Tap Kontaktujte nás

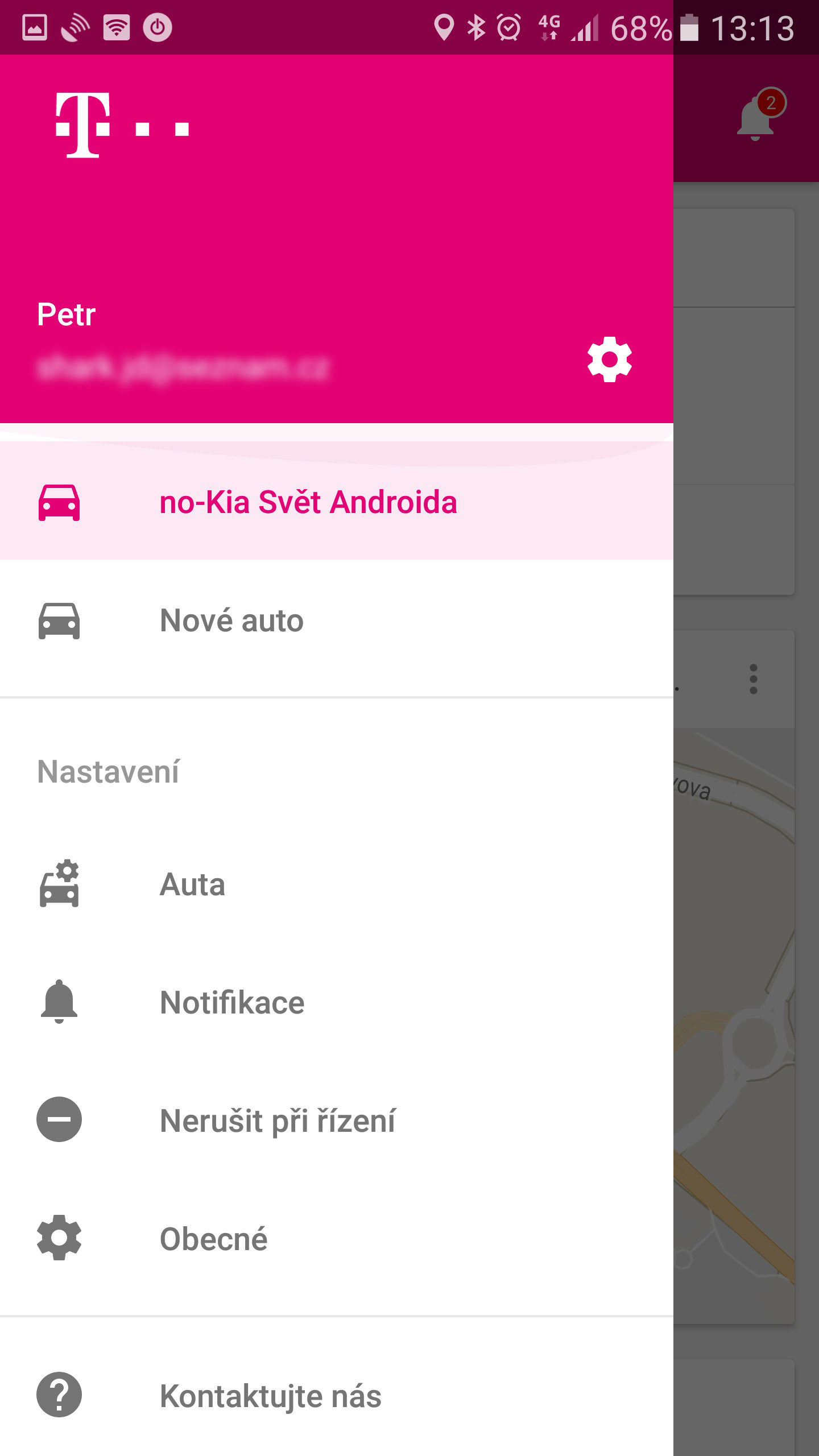337,1395
